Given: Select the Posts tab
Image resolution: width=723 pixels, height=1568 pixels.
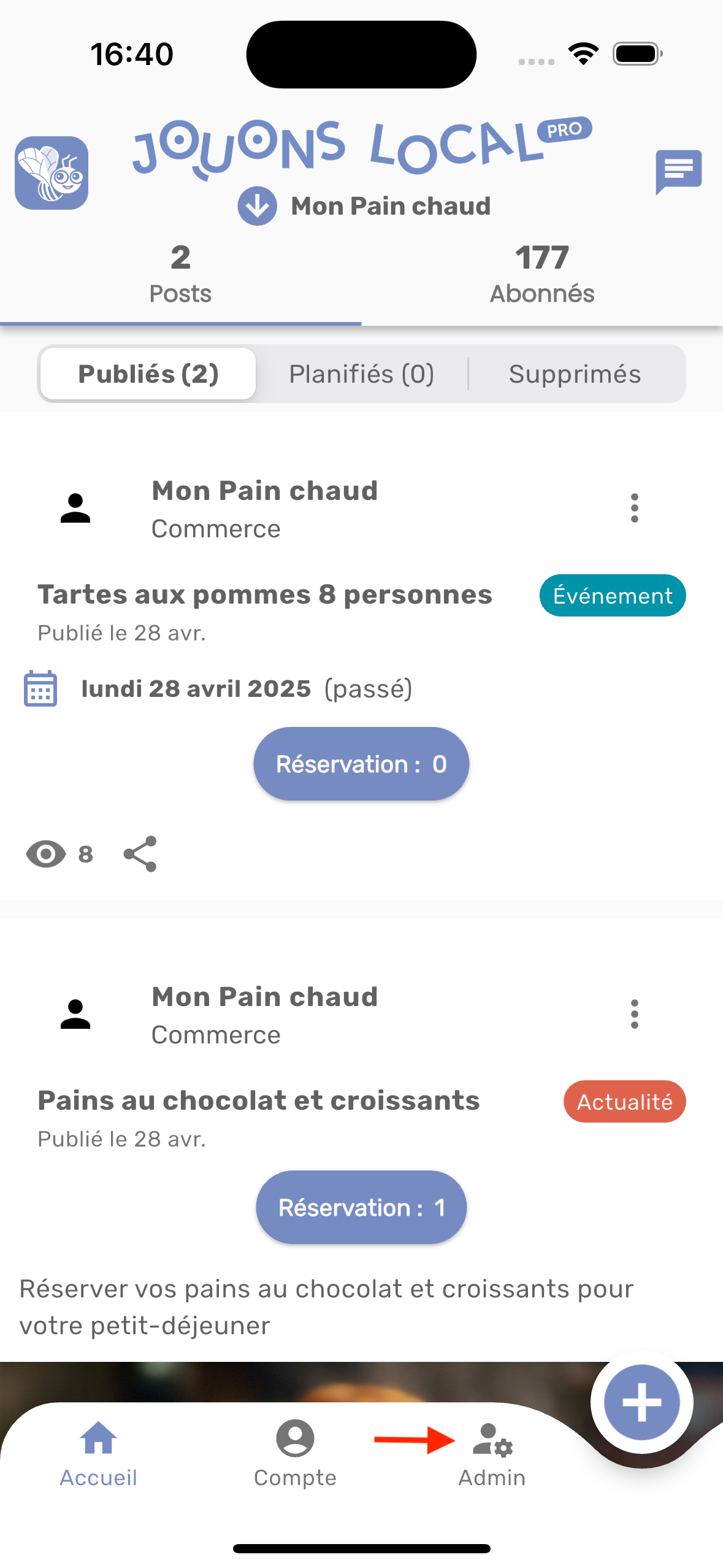Looking at the screenshot, I should point(180,275).
